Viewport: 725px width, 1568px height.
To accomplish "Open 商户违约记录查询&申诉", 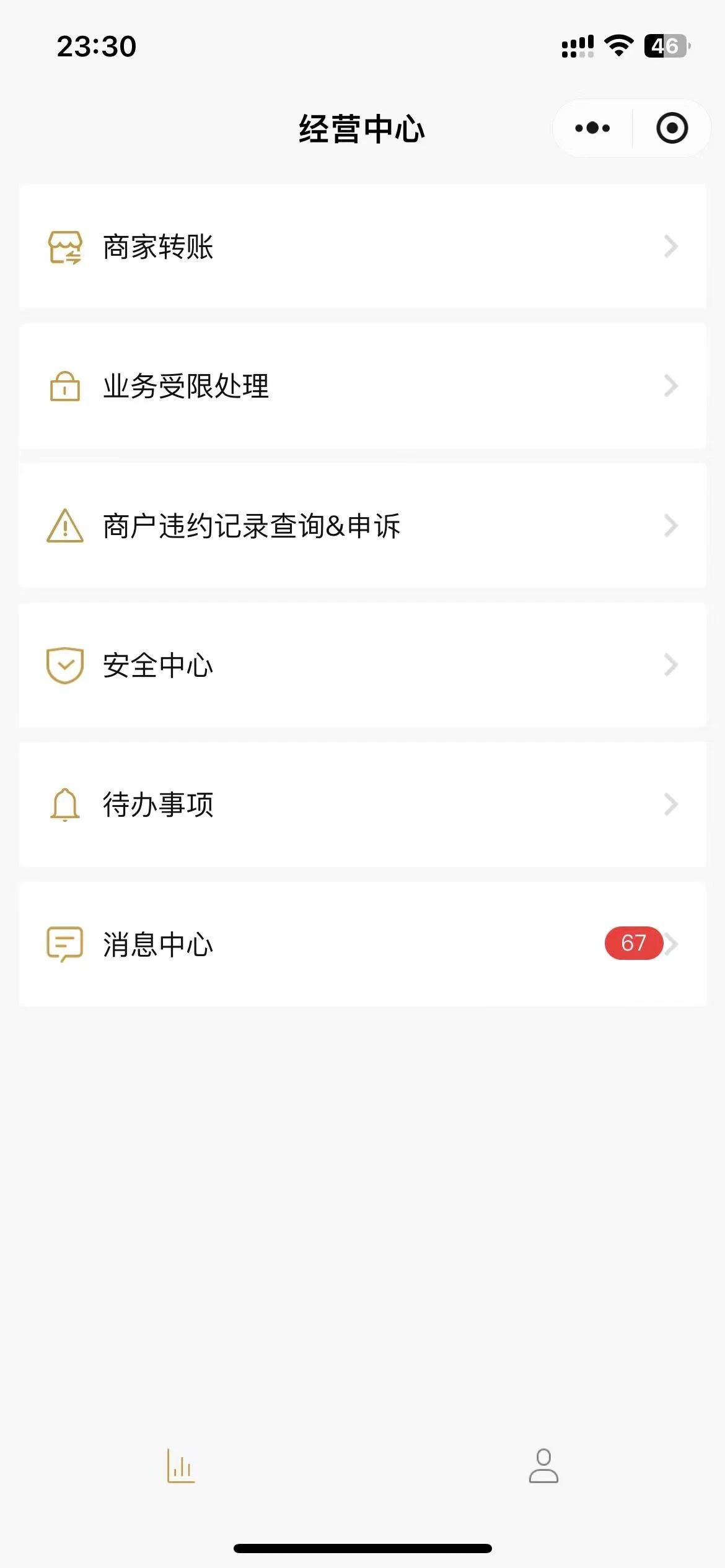I will pyautogui.click(x=362, y=526).
